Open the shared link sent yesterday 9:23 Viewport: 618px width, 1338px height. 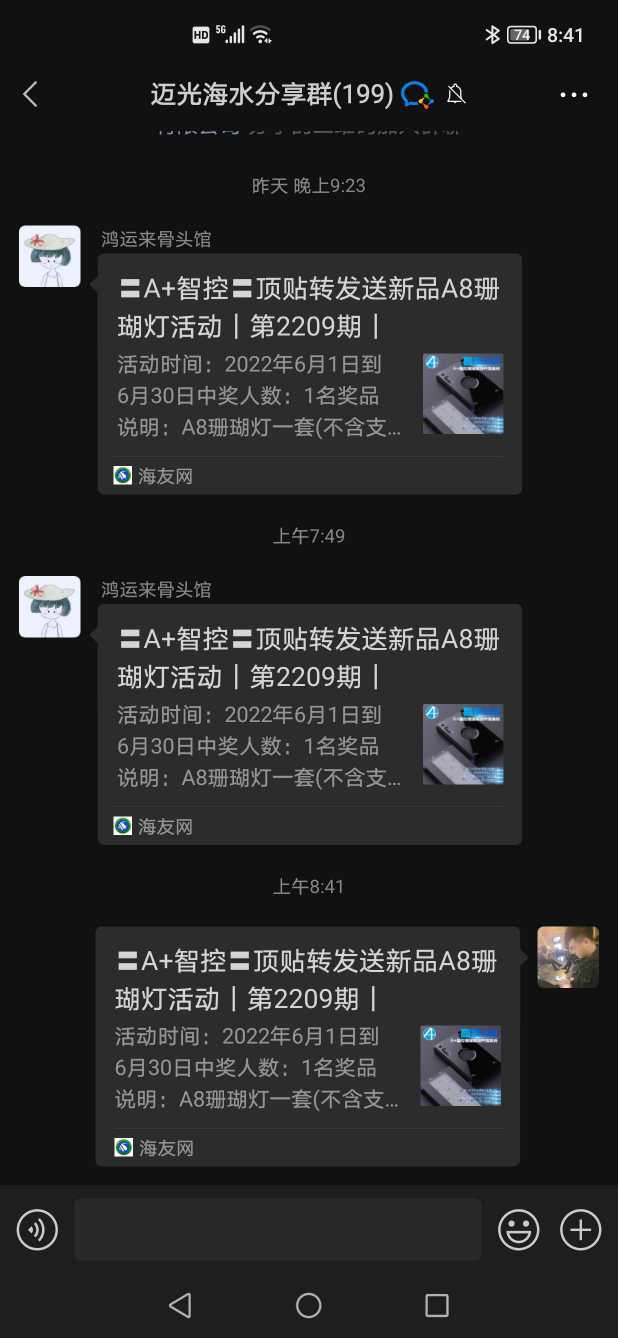309,373
